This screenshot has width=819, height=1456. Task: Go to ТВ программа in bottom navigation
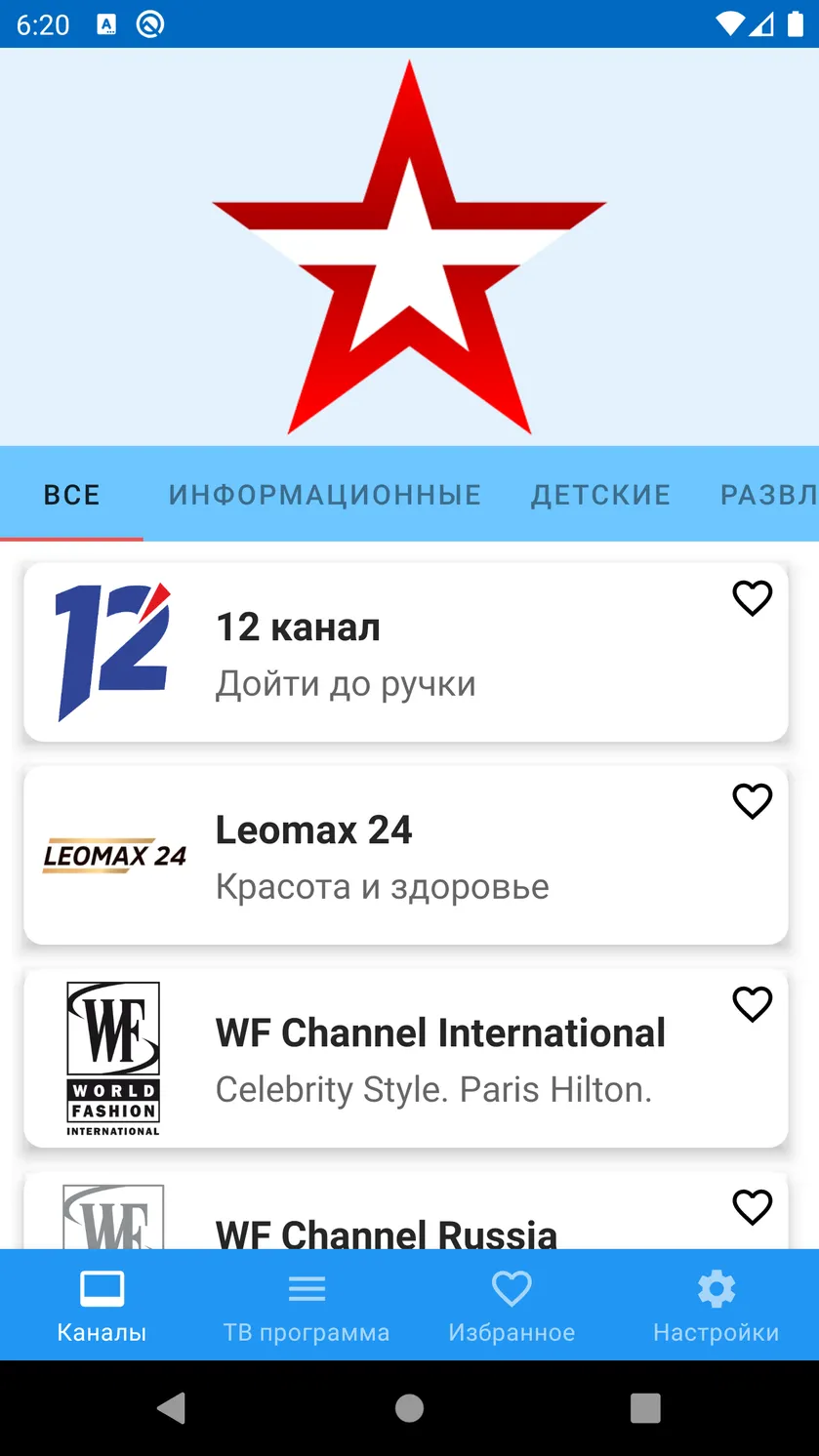(x=307, y=1306)
